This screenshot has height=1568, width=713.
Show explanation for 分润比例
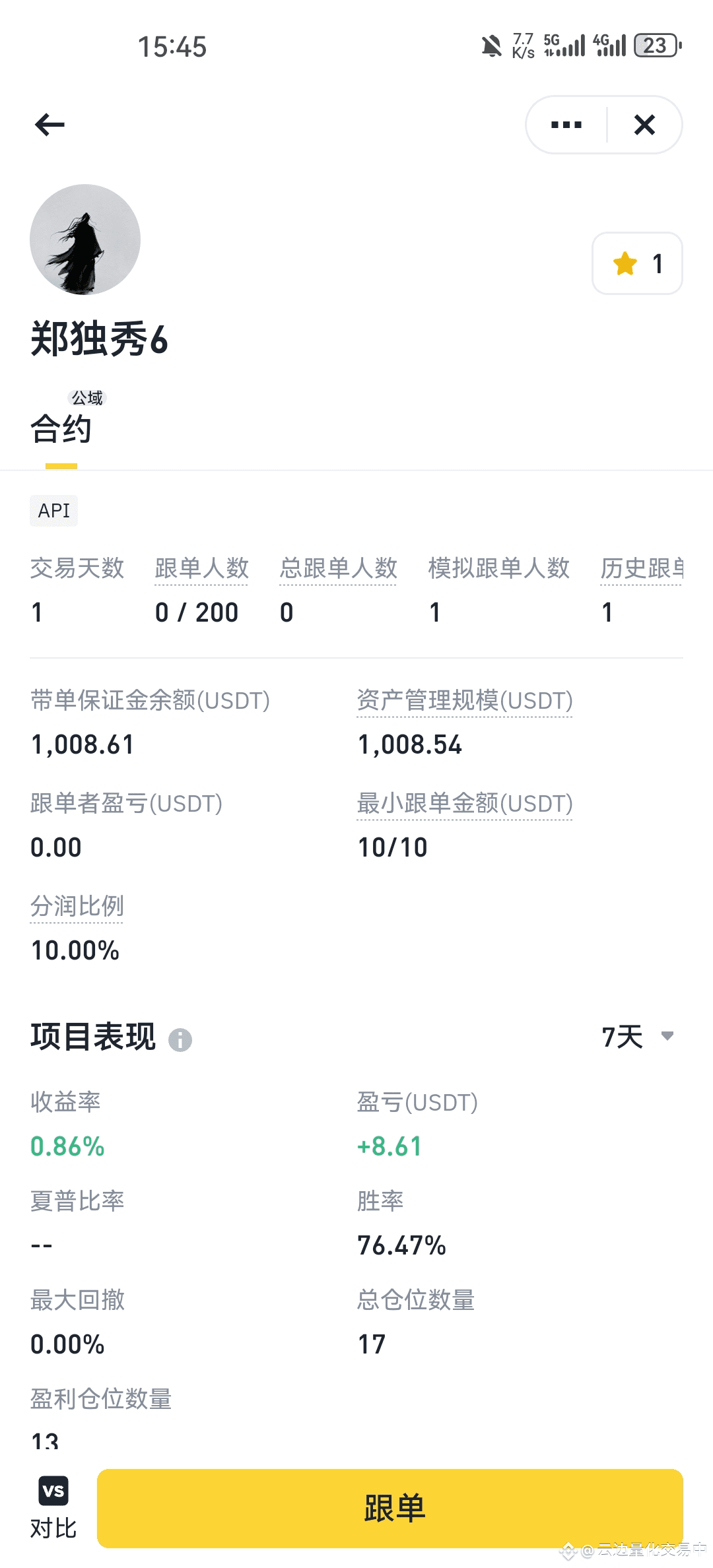tap(77, 907)
